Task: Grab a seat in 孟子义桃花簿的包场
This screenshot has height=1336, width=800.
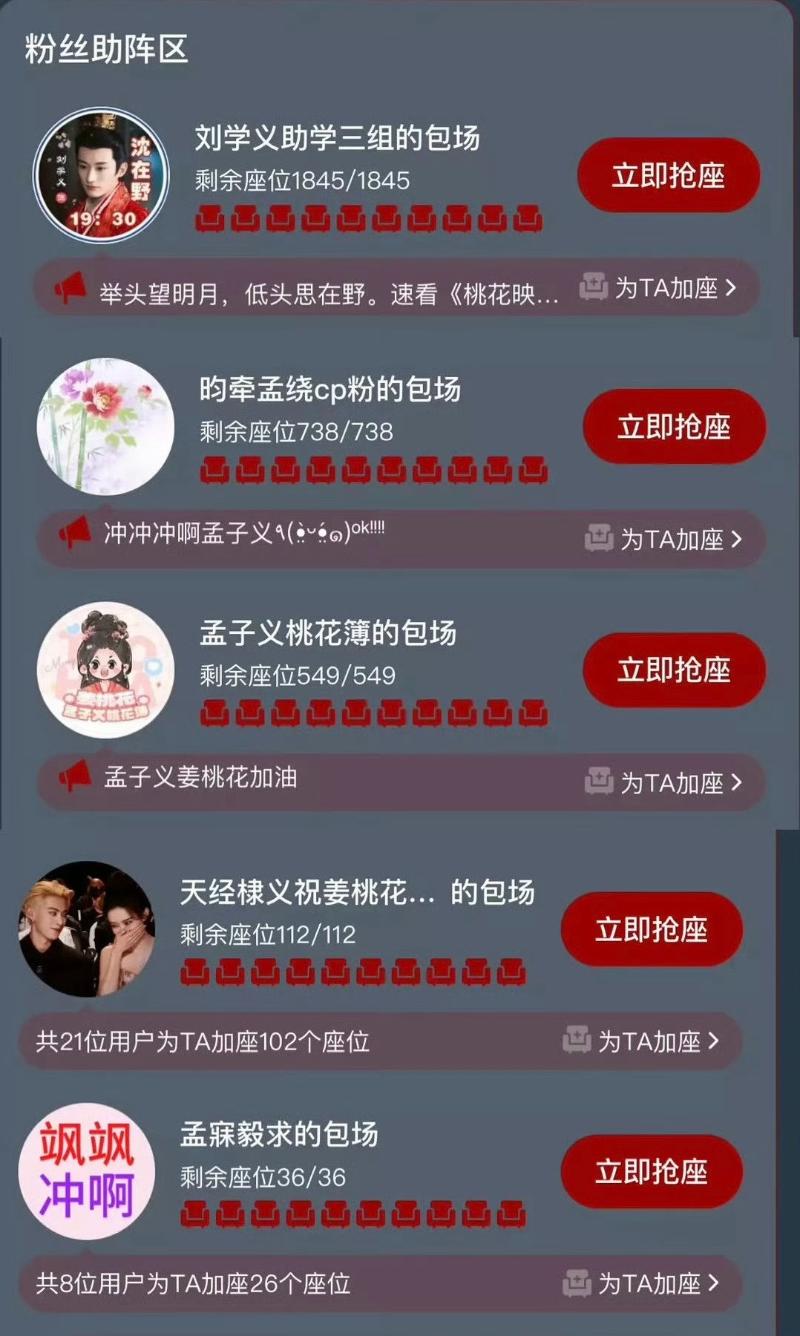Action: 674,670
